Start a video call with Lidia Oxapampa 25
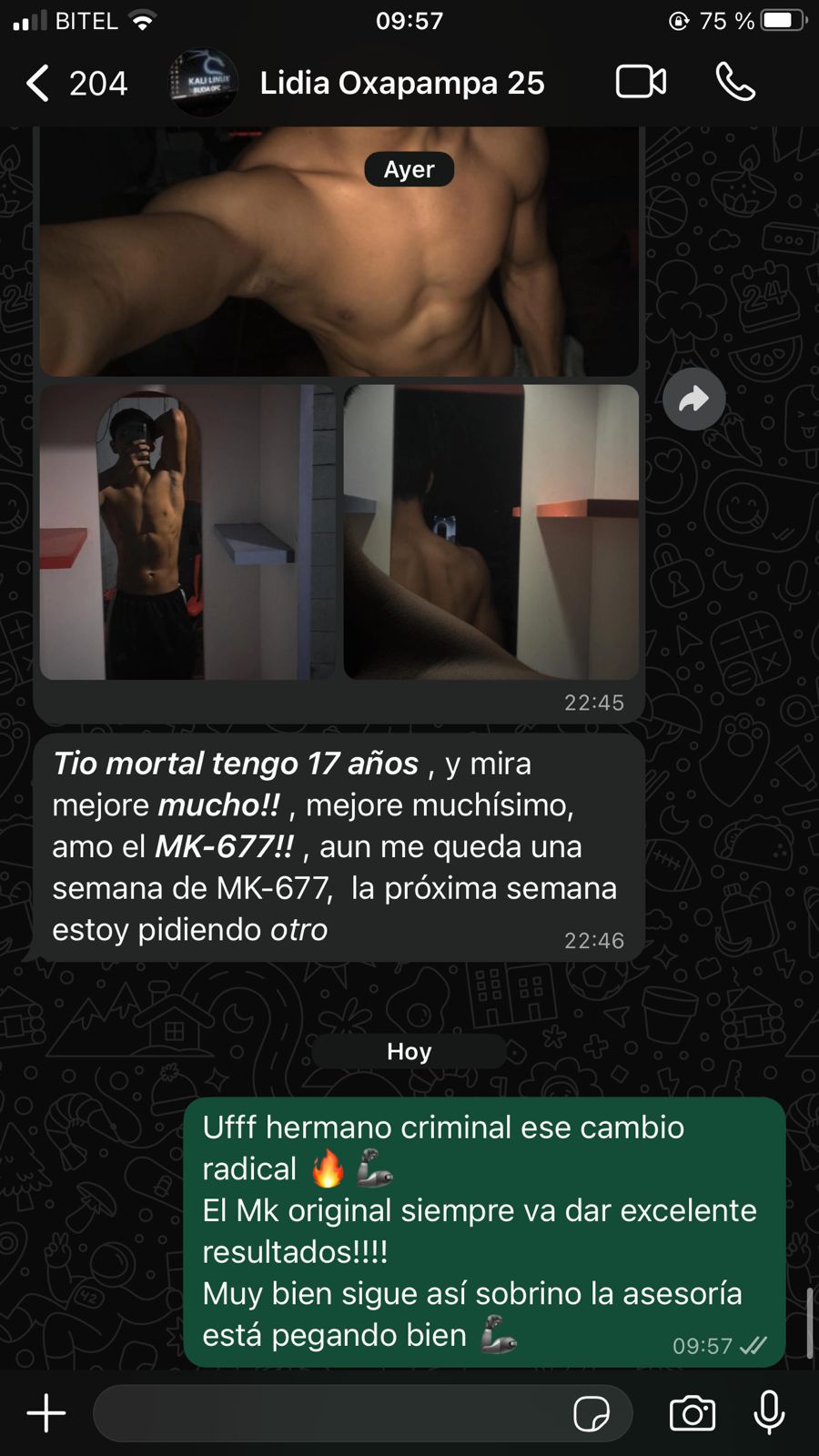The height and width of the screenshot is (1456, 819). [641, 82]
